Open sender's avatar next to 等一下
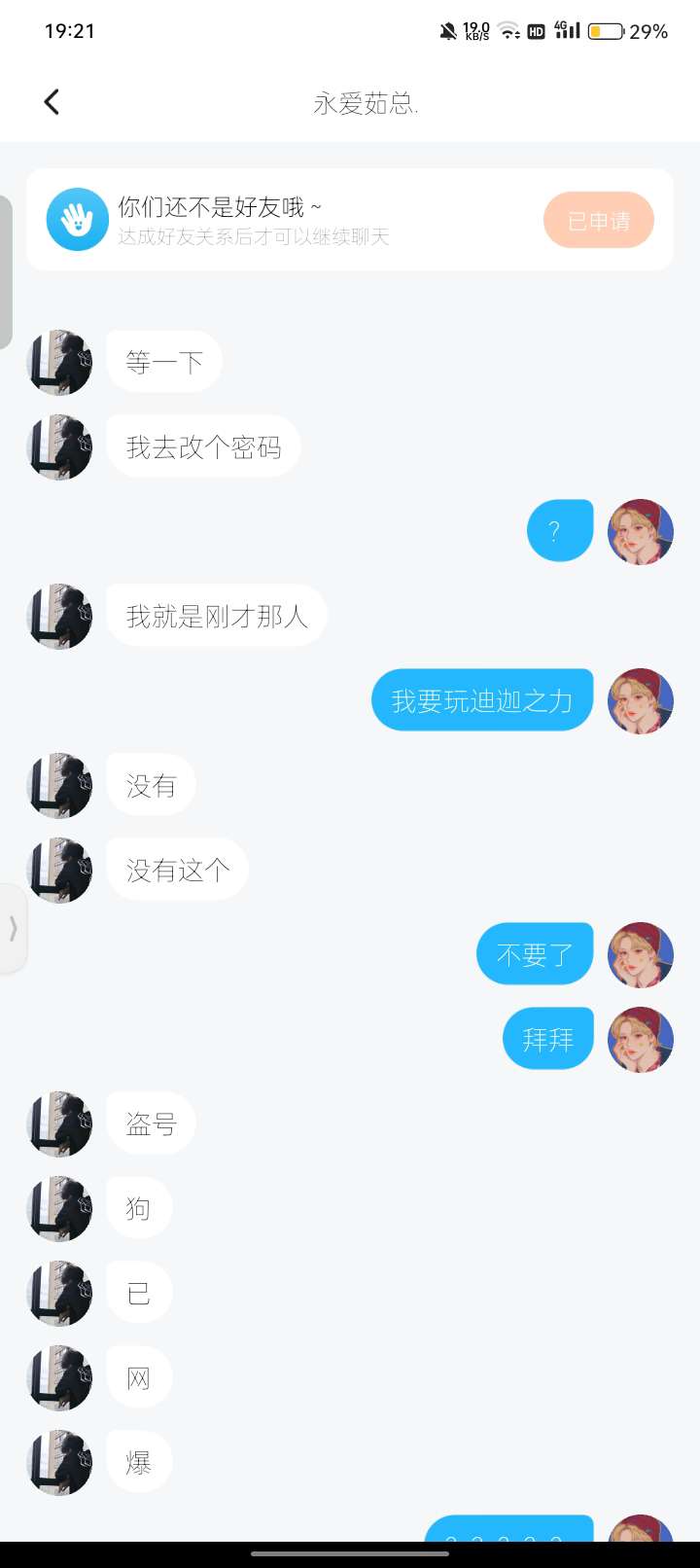The width and height of the screenshot is (700, 1568). [x=59, y=363]
